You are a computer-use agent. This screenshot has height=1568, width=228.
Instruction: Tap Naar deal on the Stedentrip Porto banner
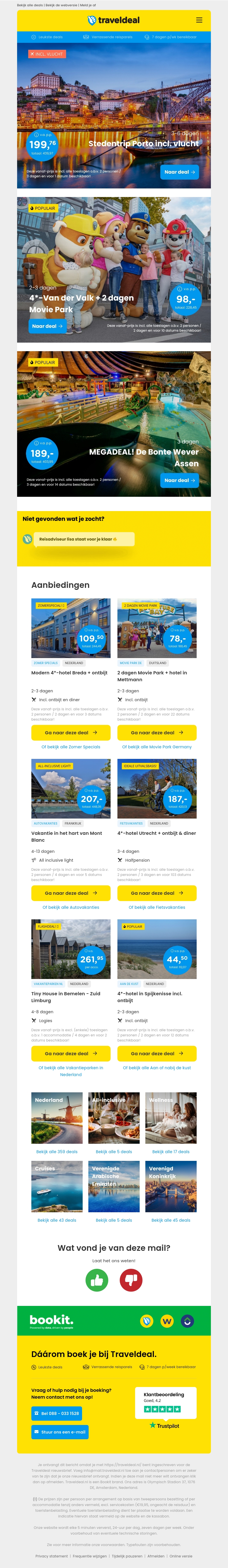point(179,172)
